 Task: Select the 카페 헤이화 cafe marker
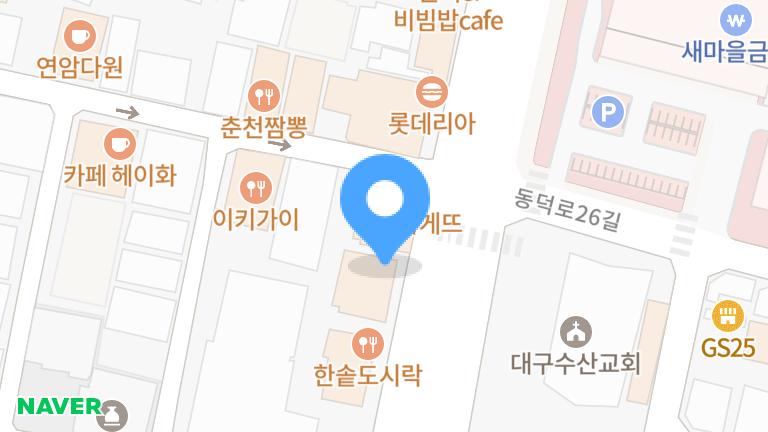point(120,144)
